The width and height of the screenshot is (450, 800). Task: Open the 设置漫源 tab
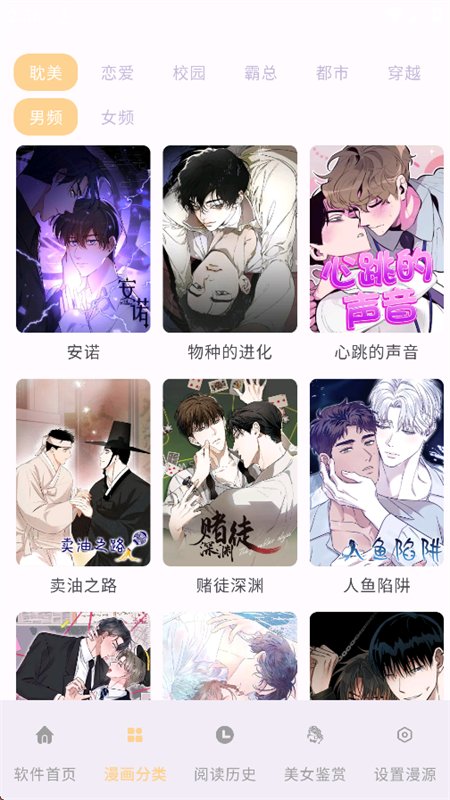[x=405, y=753]
